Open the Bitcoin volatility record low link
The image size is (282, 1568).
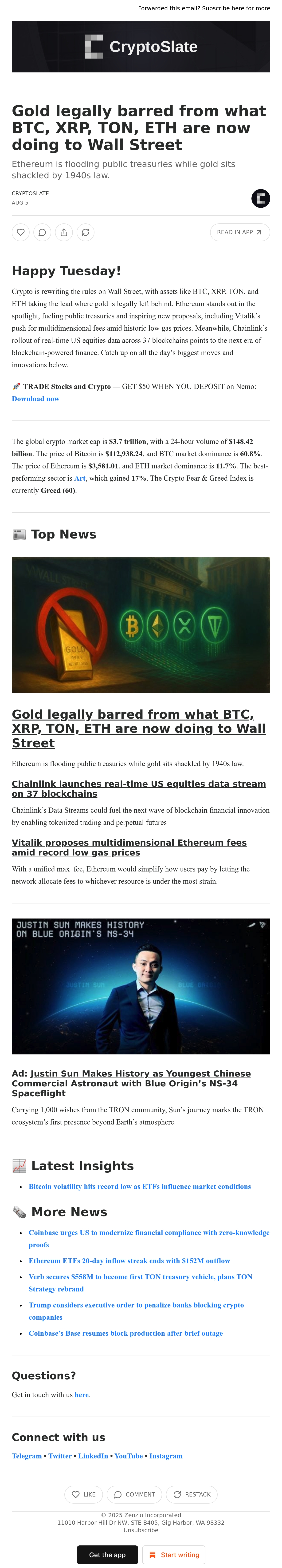pos(140,1186)
